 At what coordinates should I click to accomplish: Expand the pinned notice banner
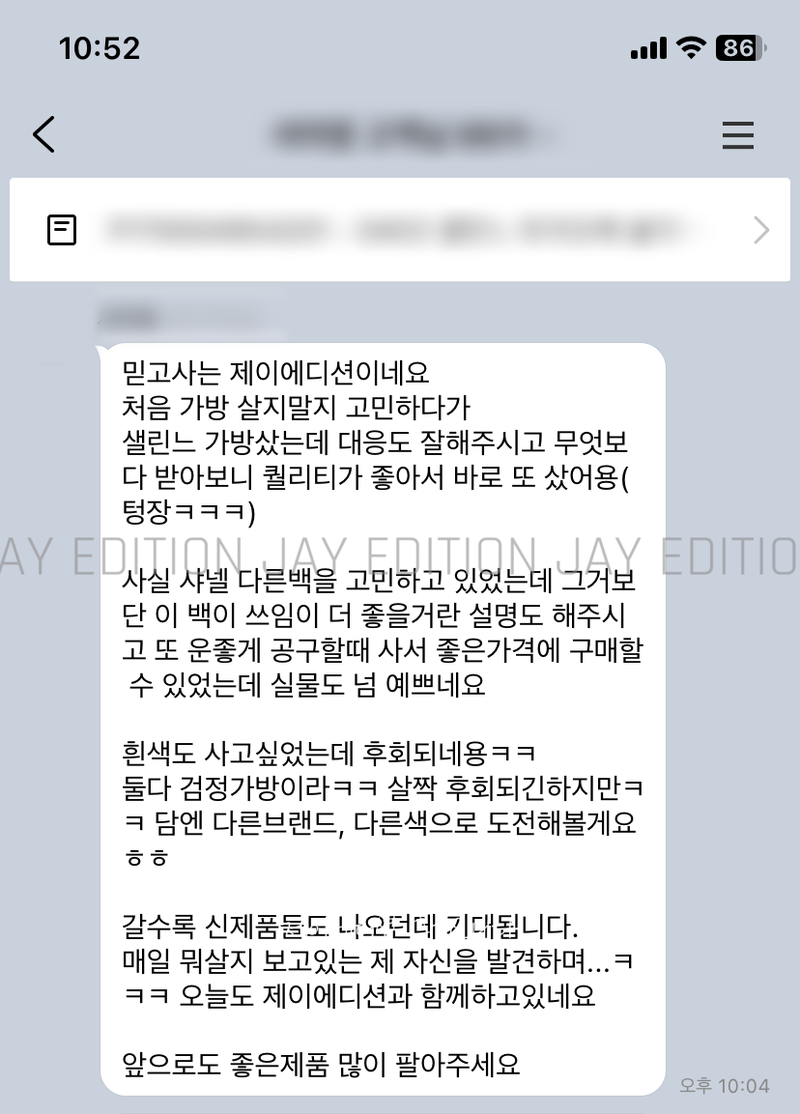(x=761, y=231)
